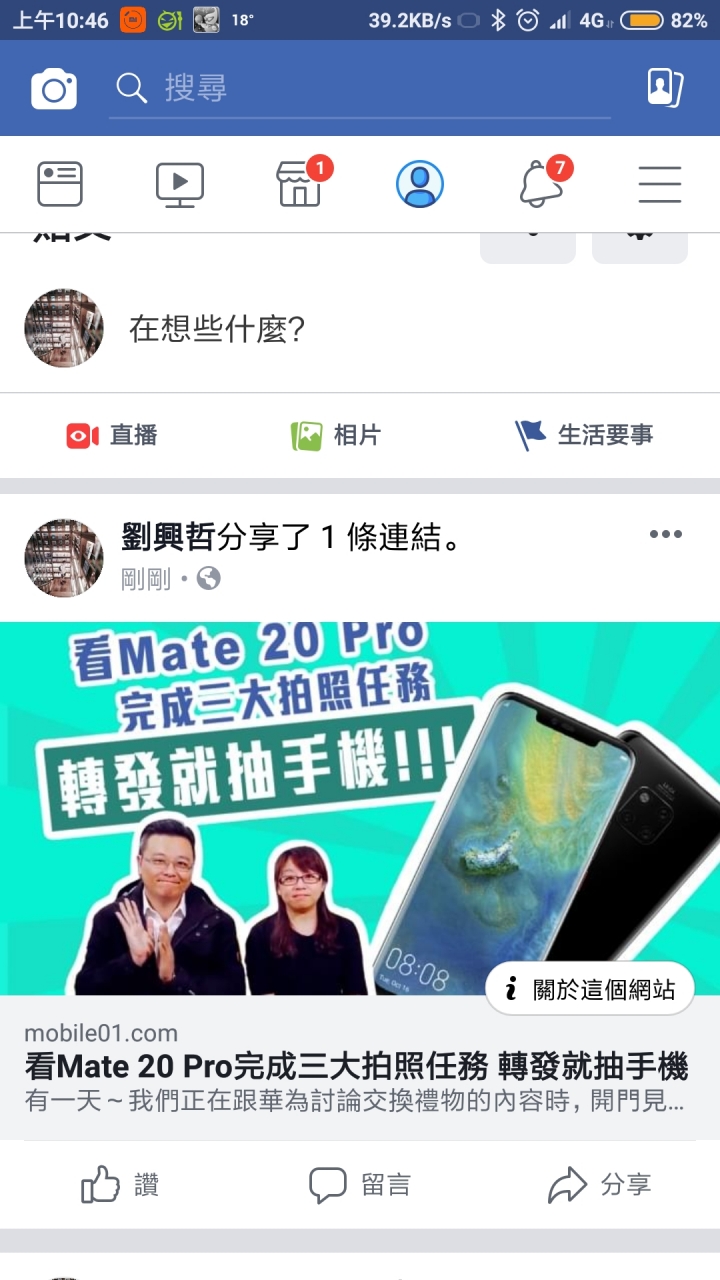Share the post using 分享
720x1280 pixels.
600,1186
